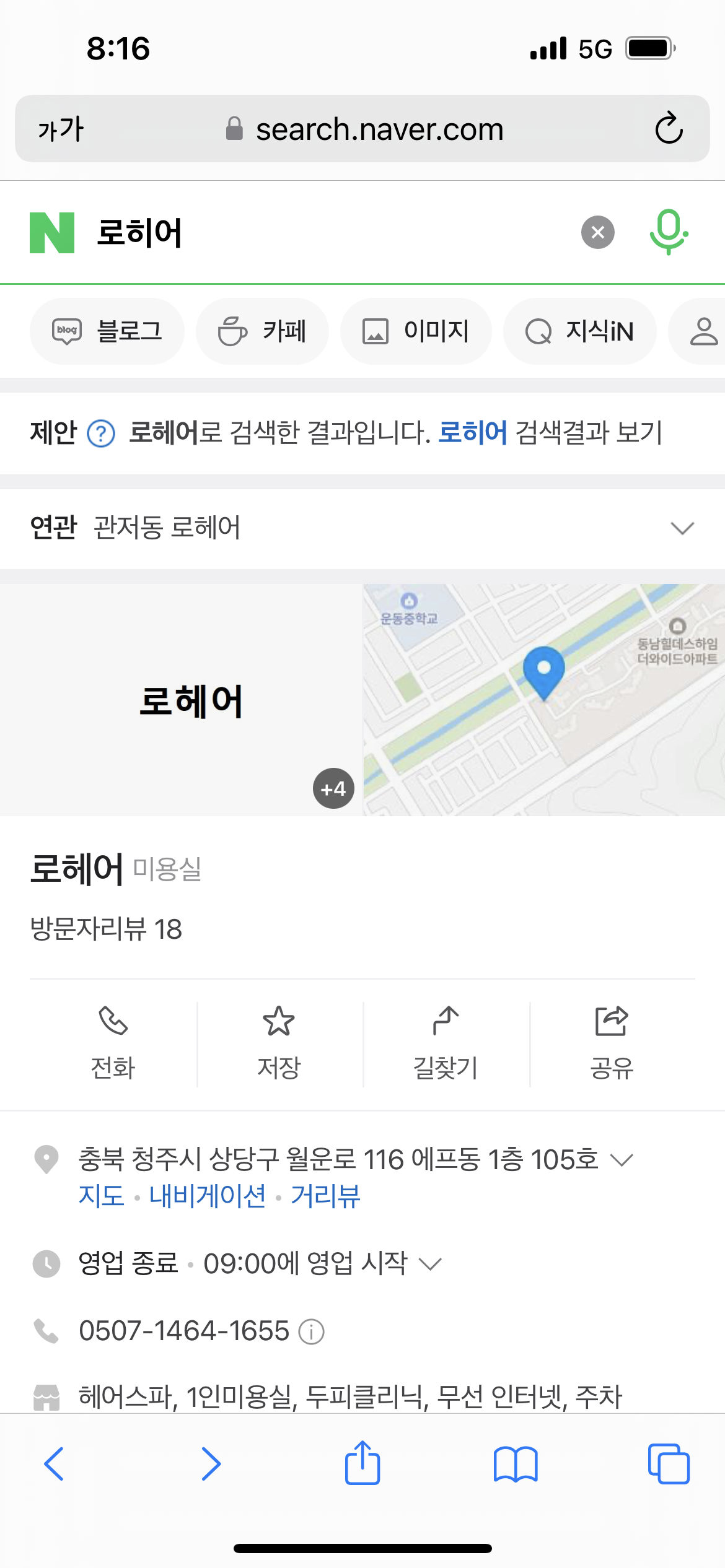The width and height of the screenshot is (725, 1568).
Task: View the +4 more photos
Action: [x=333, y=789]
